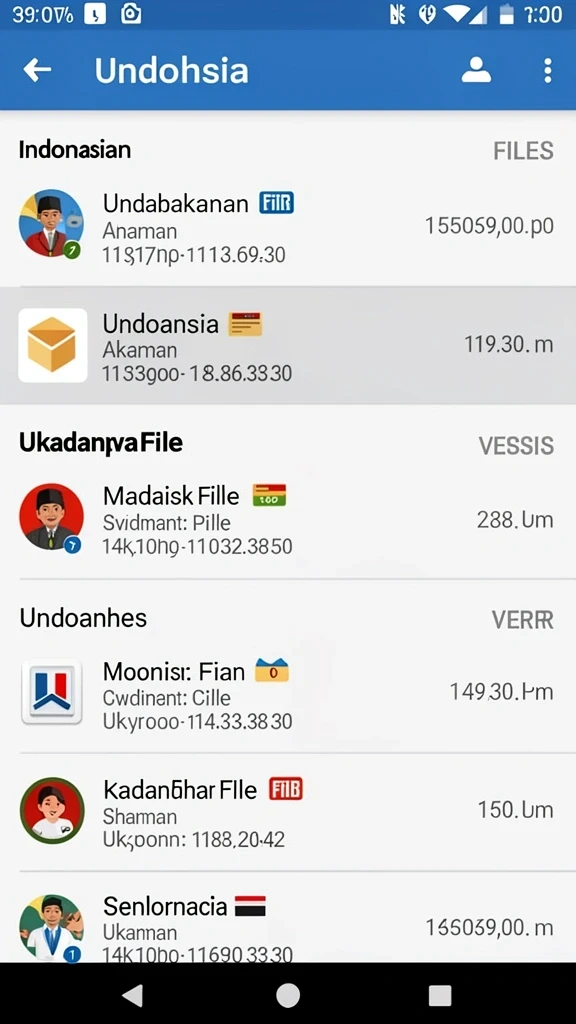
Task: Open the Moonisr: Fian row
Action: pyautogui.click(x=288, y=694)
